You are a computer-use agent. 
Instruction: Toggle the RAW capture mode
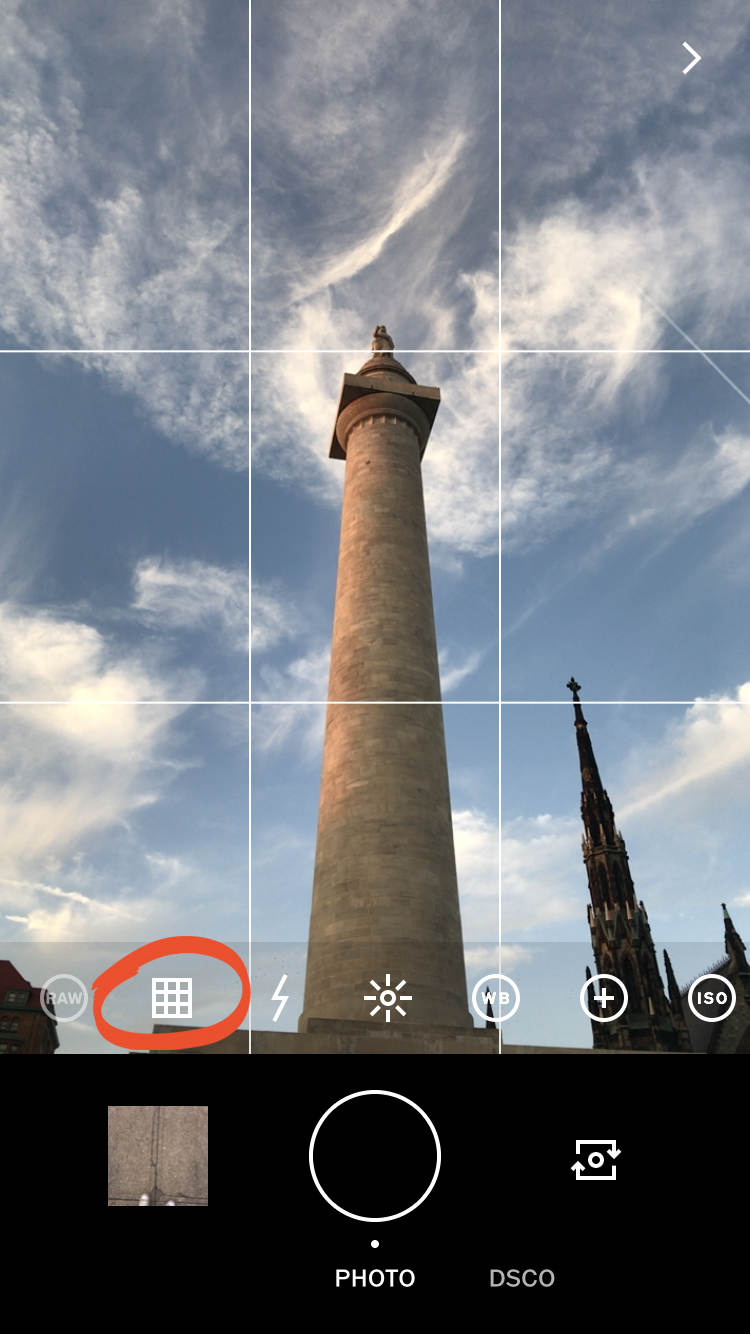(x=63, y=997)
